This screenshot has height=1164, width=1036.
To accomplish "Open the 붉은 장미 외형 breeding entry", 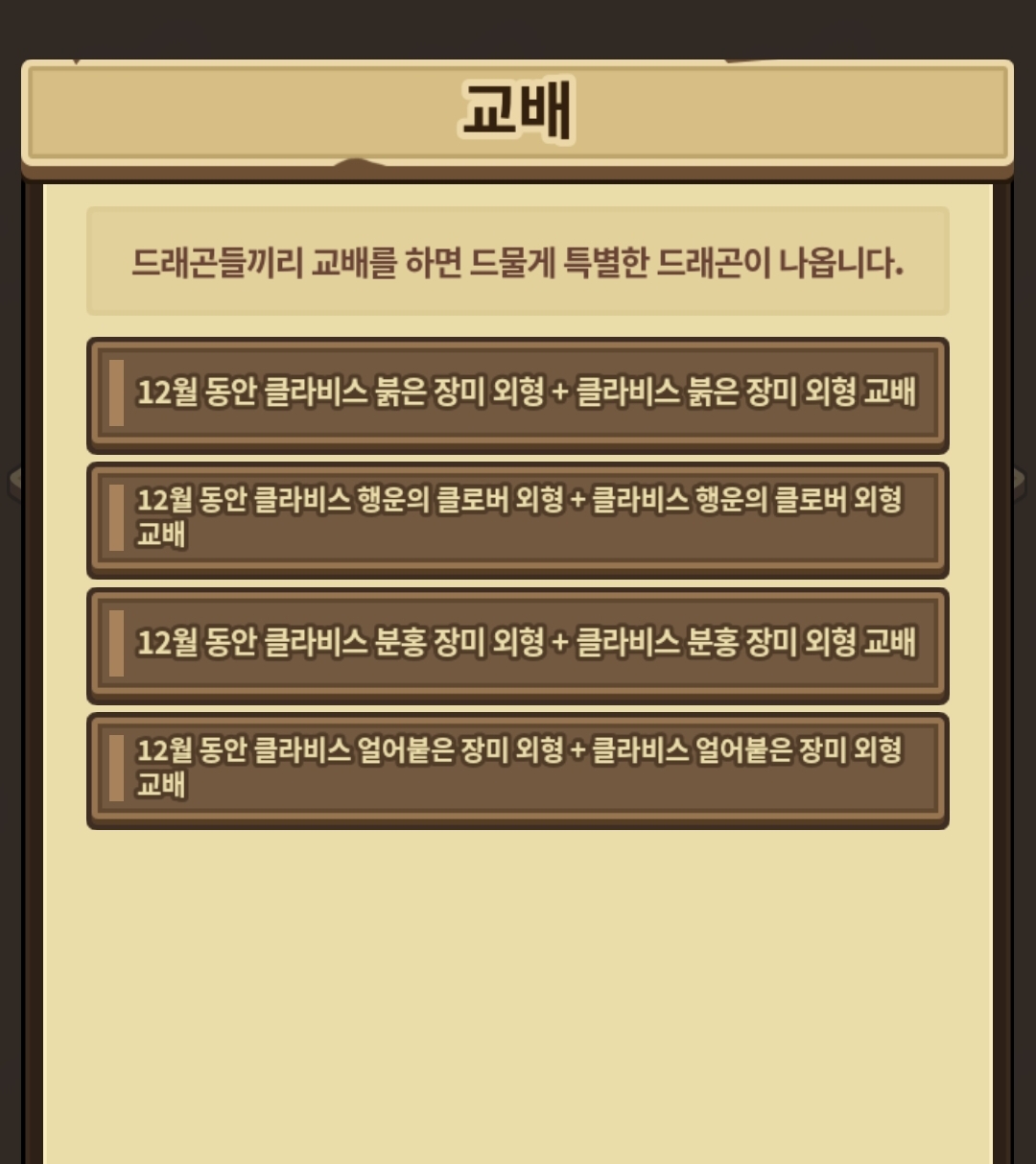I will [518, 393].
